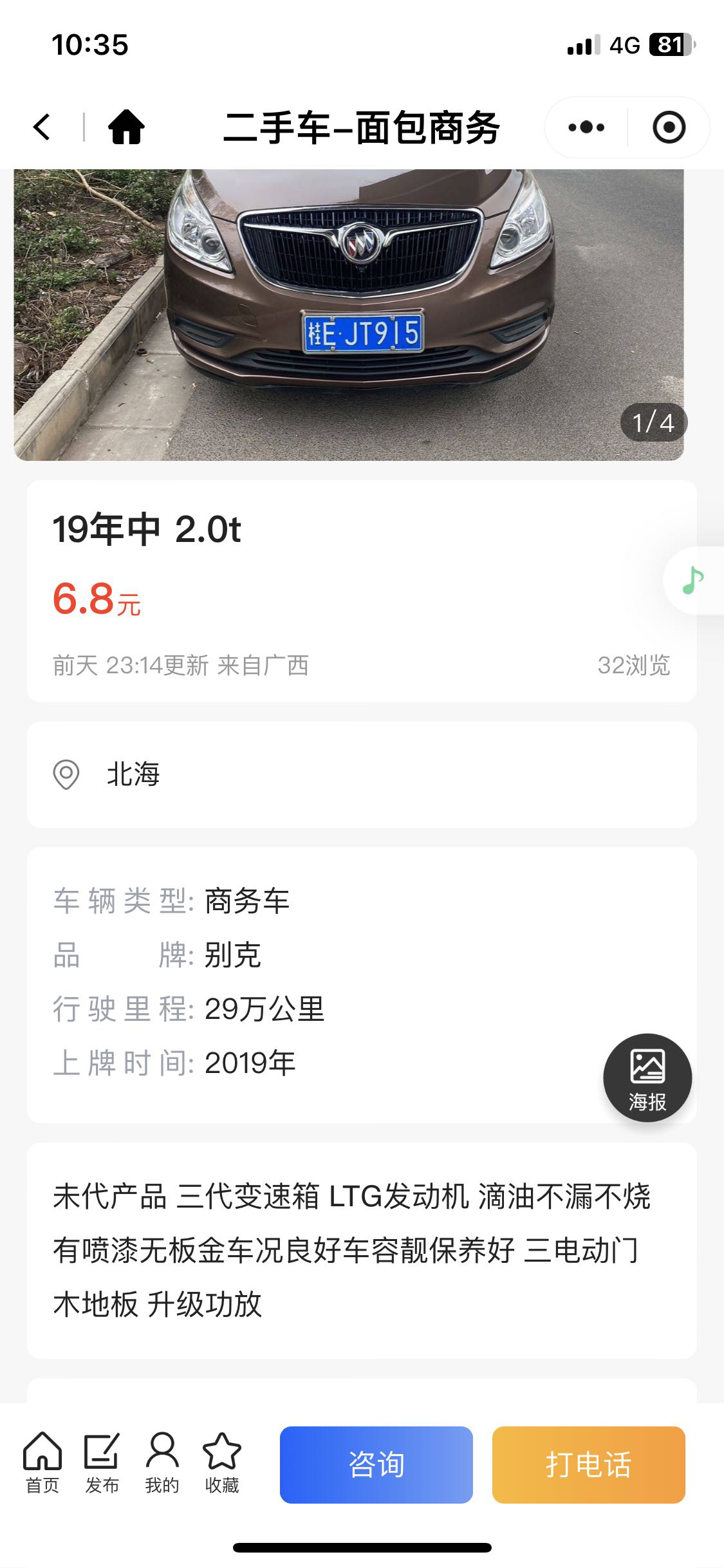Call the seller with 打电话

(588, 1464)
